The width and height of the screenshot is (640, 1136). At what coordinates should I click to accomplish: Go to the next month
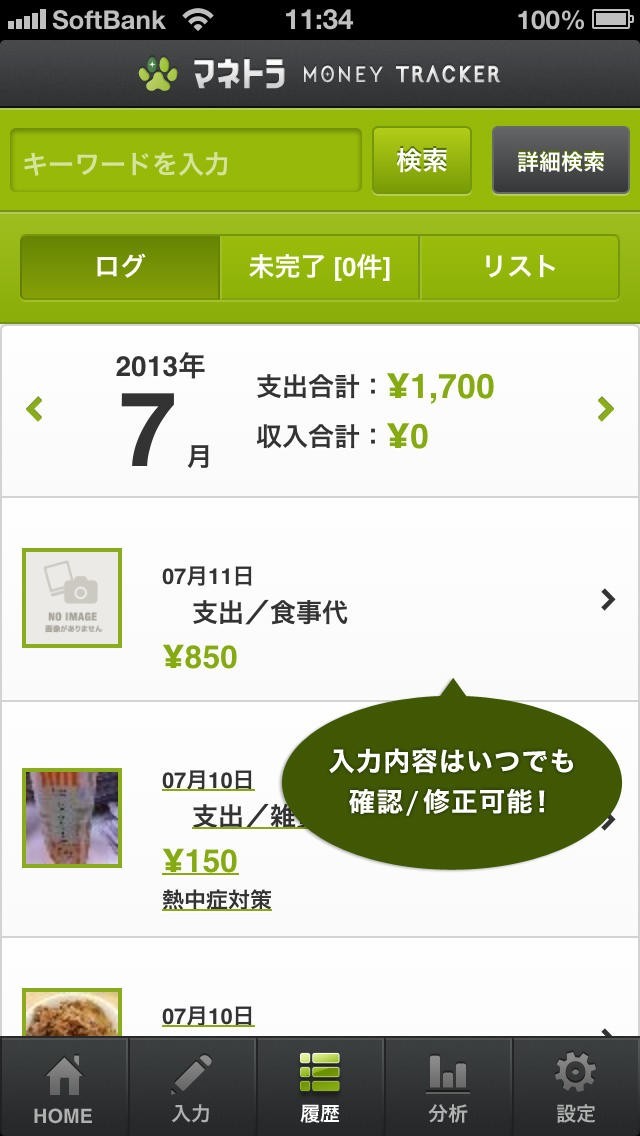pos(605,409)
